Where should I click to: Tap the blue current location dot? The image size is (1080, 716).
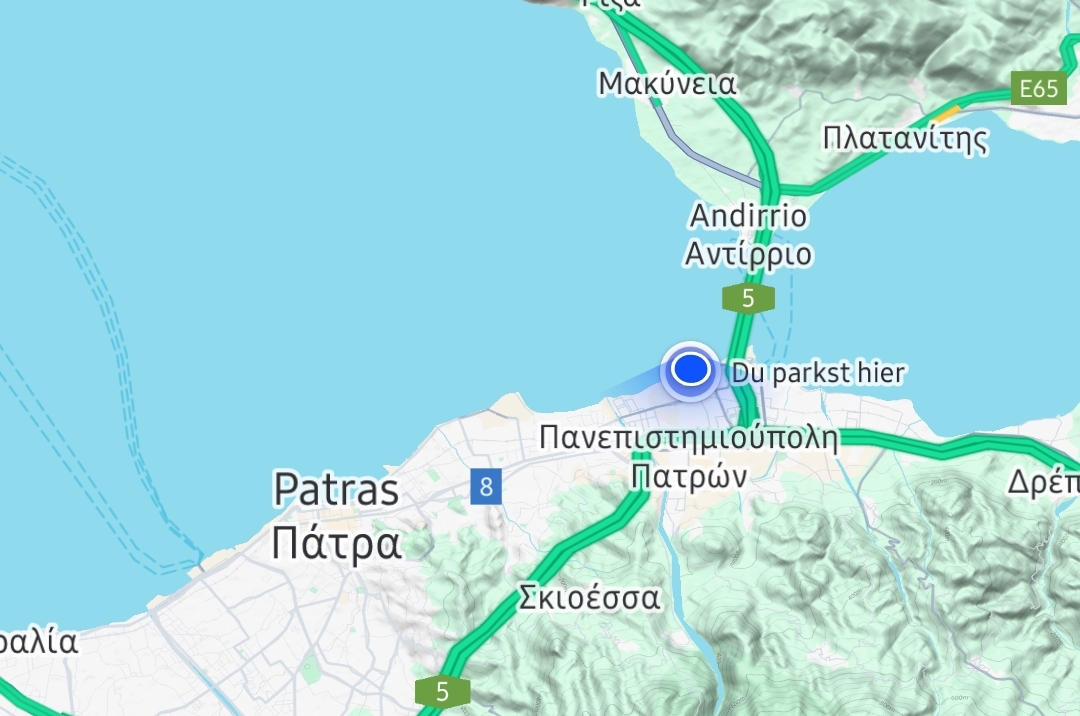690,371
